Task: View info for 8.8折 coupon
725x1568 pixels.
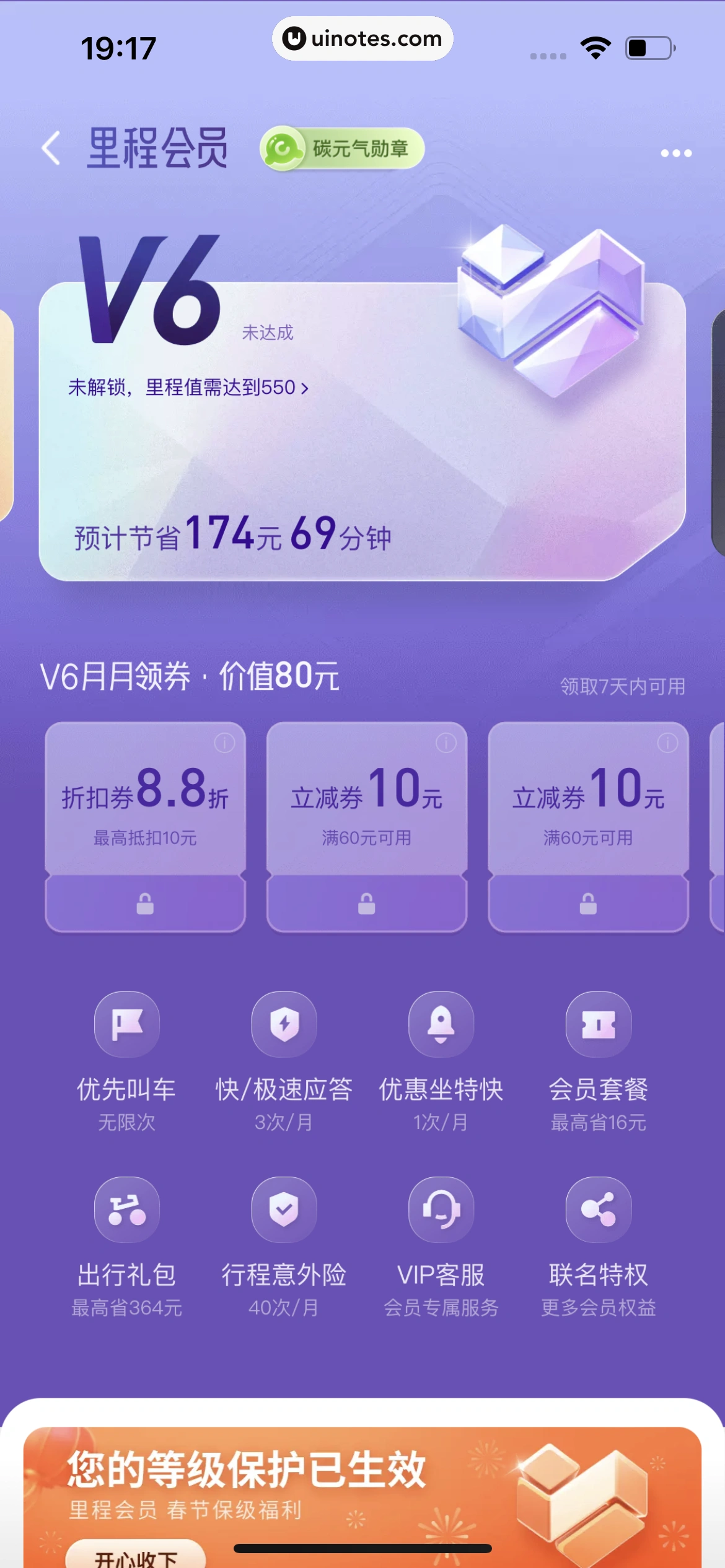Action: pos(224,743)
